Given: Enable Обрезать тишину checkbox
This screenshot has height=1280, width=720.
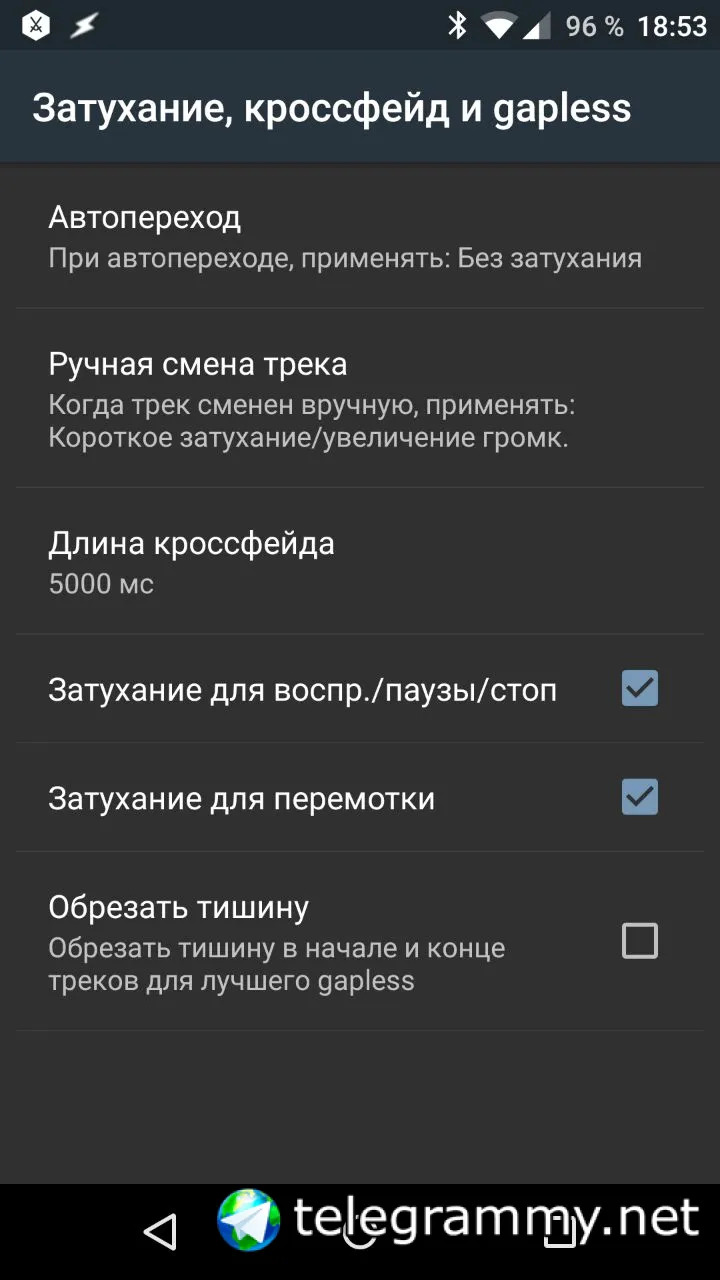Looking at the screenshot, I should pos(639,941).
